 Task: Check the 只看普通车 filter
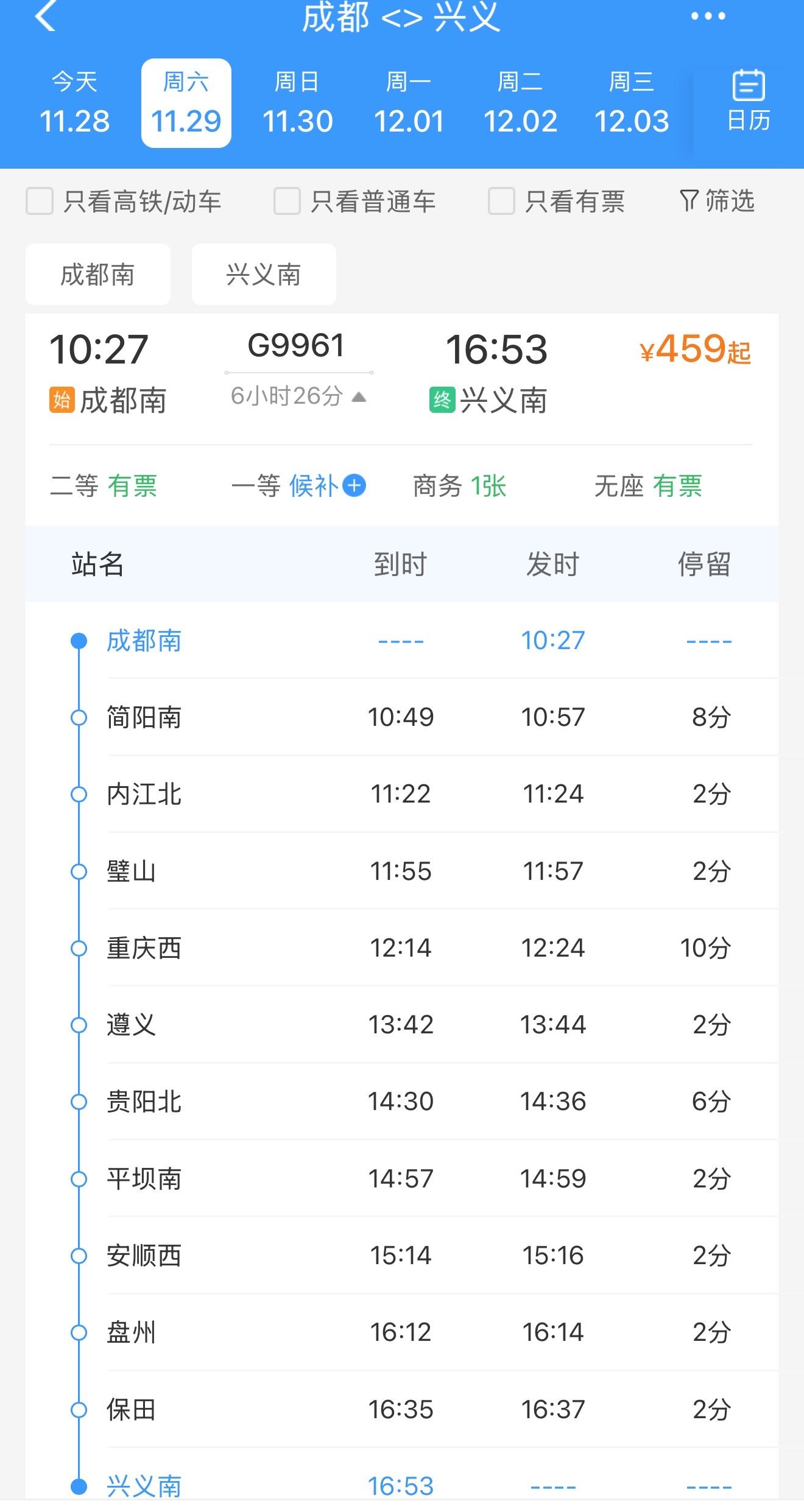tap(287, 202)
